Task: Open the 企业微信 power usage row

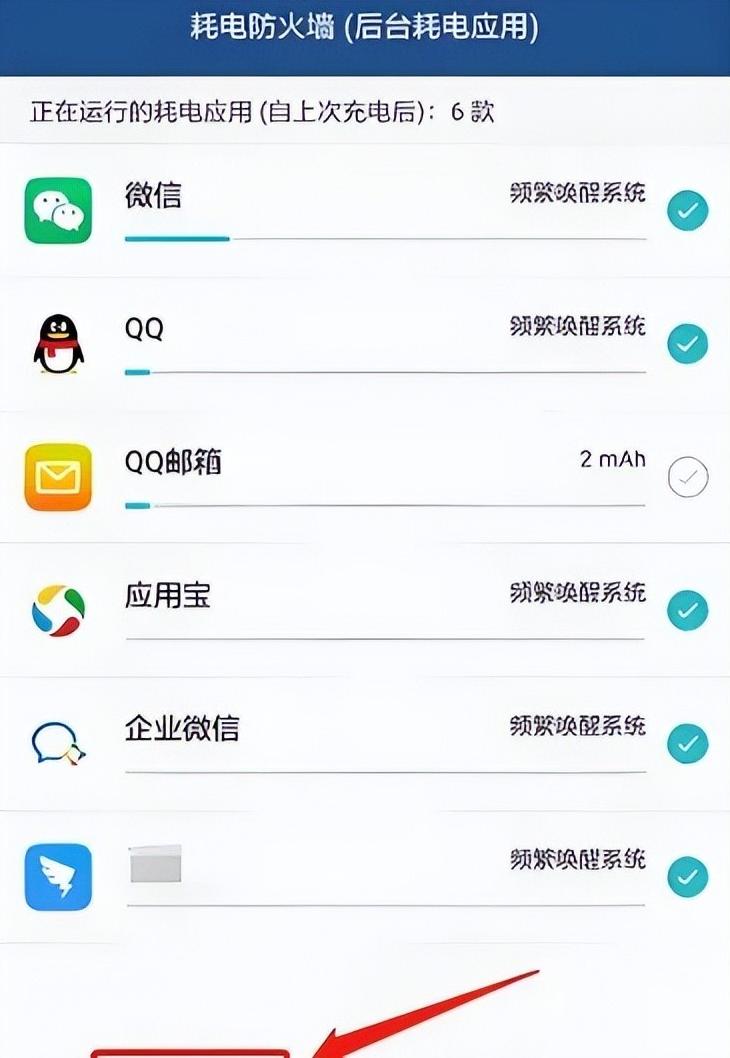Action: point(365,743)
